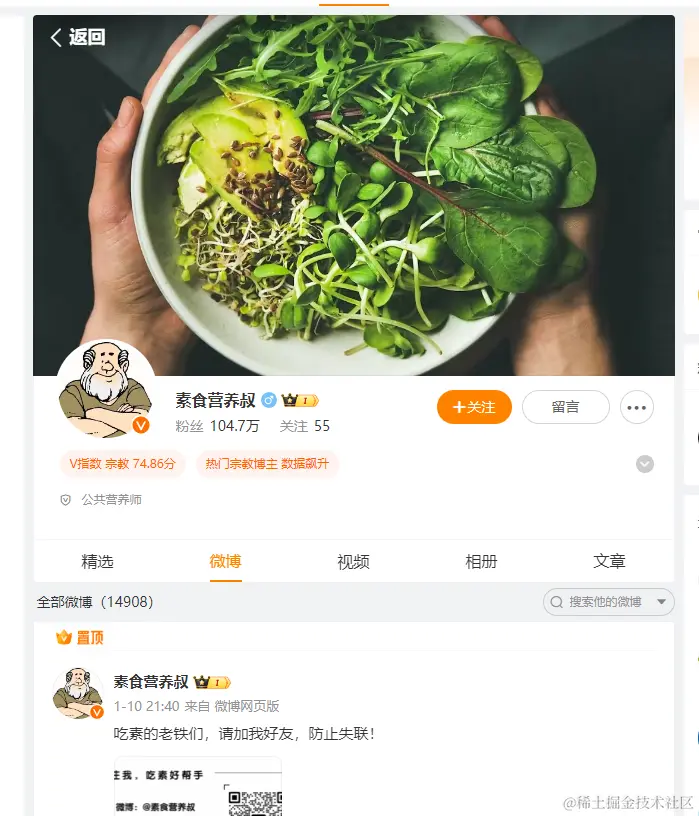View the 关注 55 following list
The image size is (699, 816).
pyautogui.click(x=304, y=426)
